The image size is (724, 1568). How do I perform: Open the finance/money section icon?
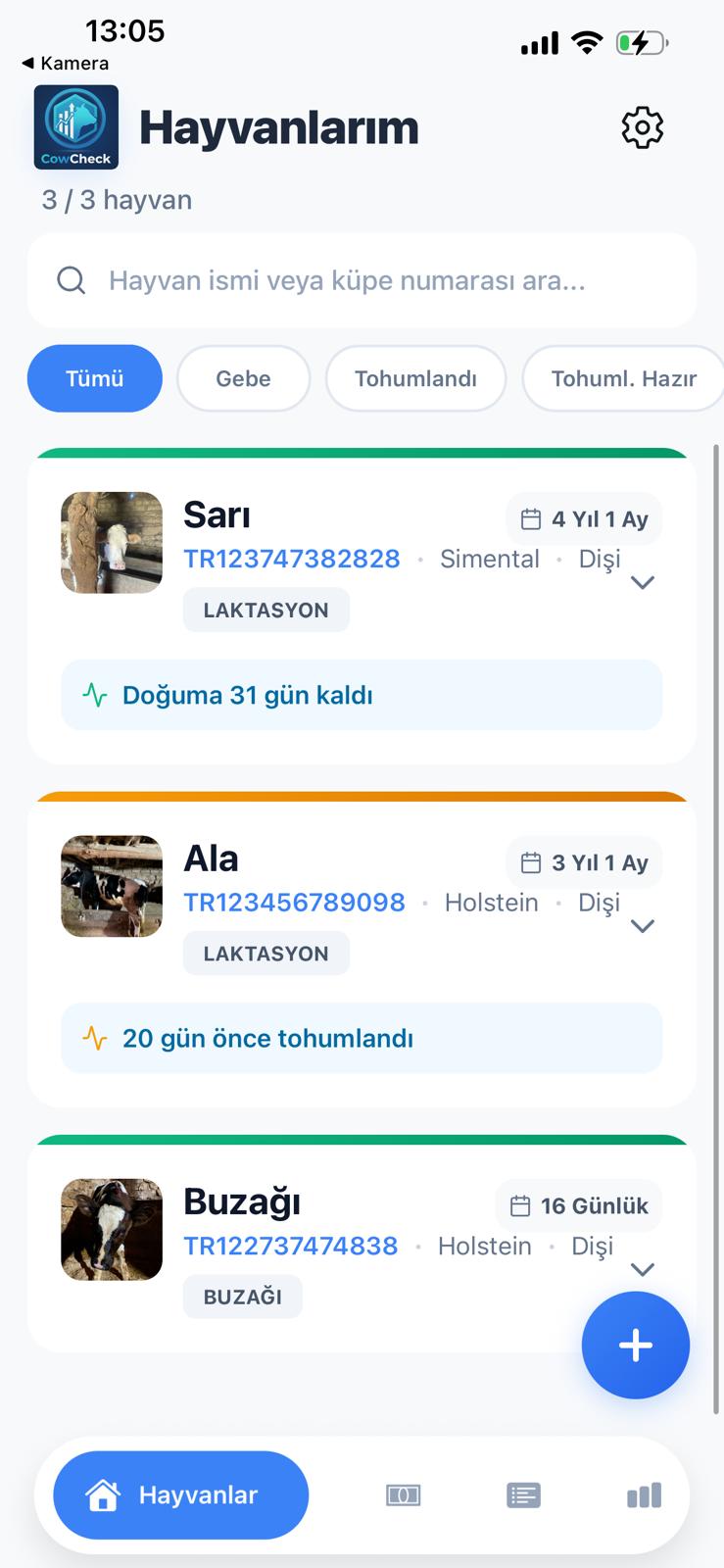coord(403,1494)
